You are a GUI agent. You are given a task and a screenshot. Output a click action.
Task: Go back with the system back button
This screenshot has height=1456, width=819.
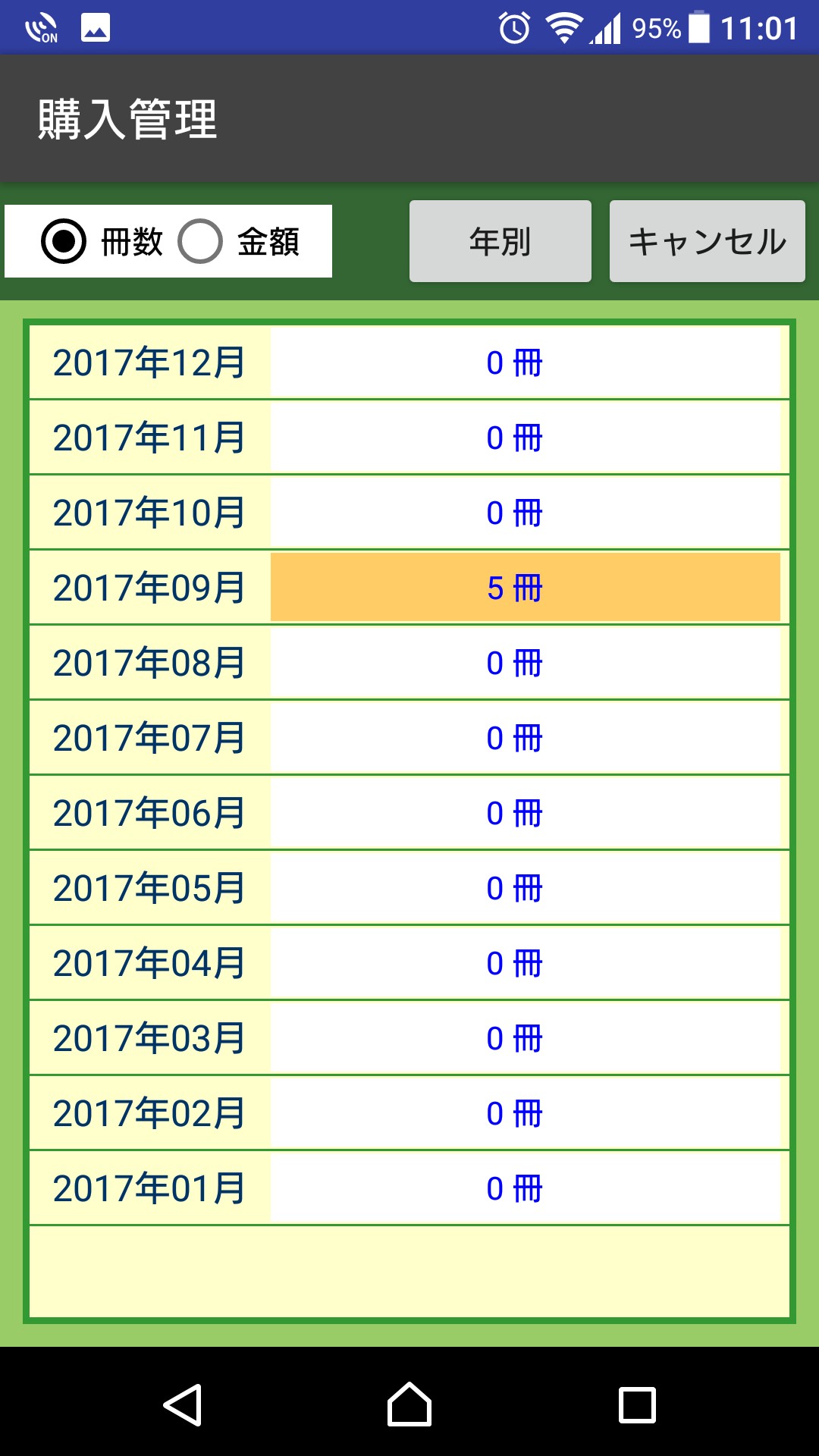coord(183,1404)
